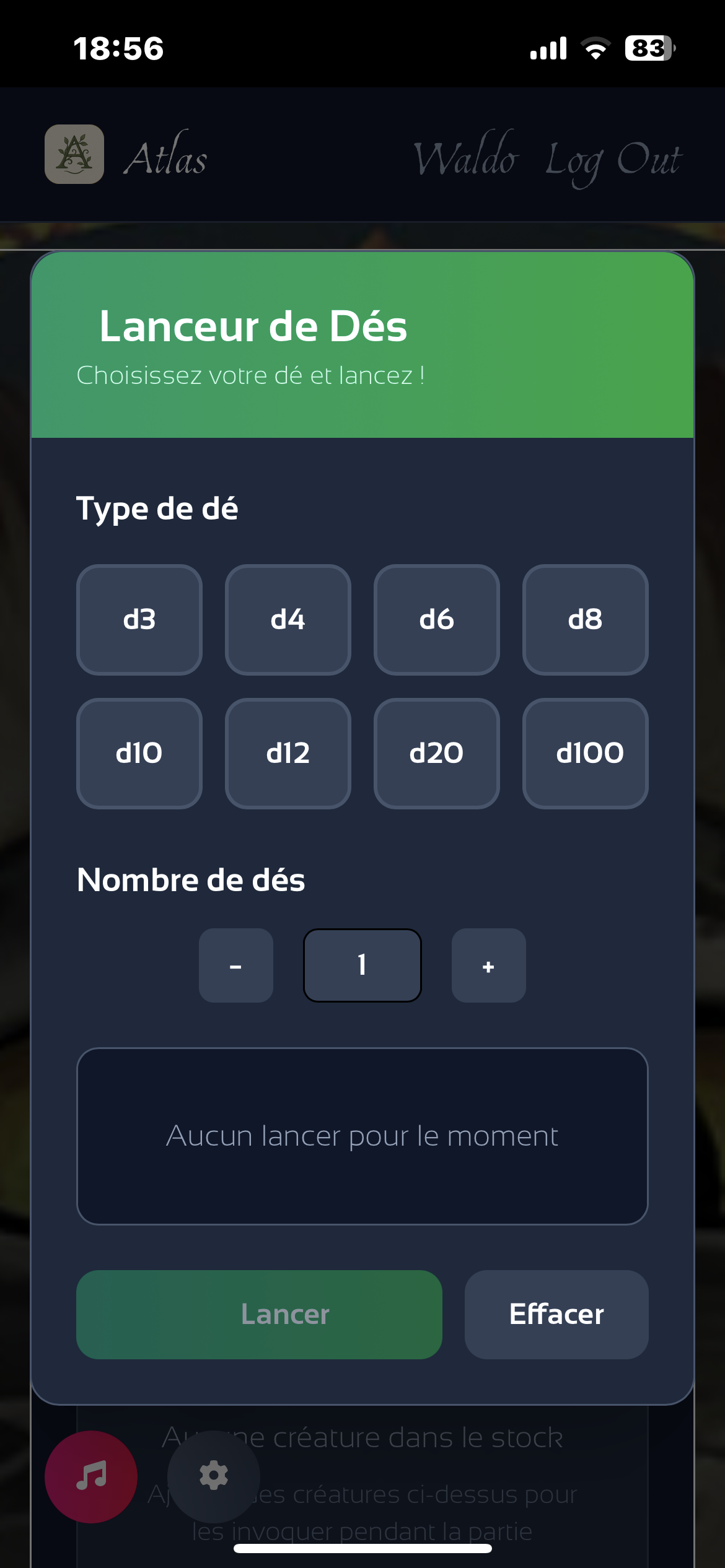The width and height of the screenshot is (725, 1568).
Task: Tap the dice count field
Action: [362, 965]
